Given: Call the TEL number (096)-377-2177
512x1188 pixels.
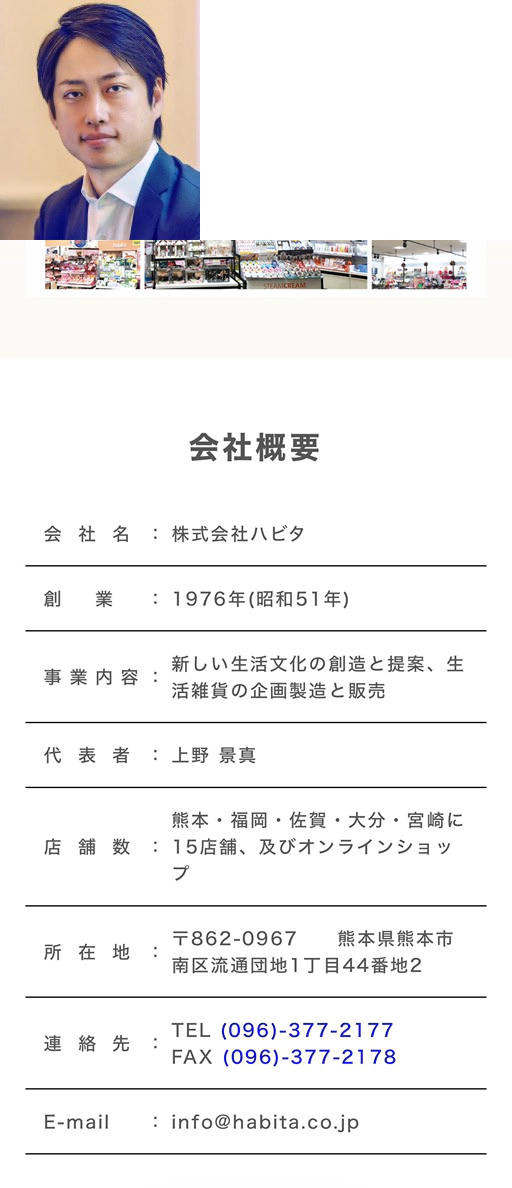Looking at the screenshot, I should tap(307, 1030).
